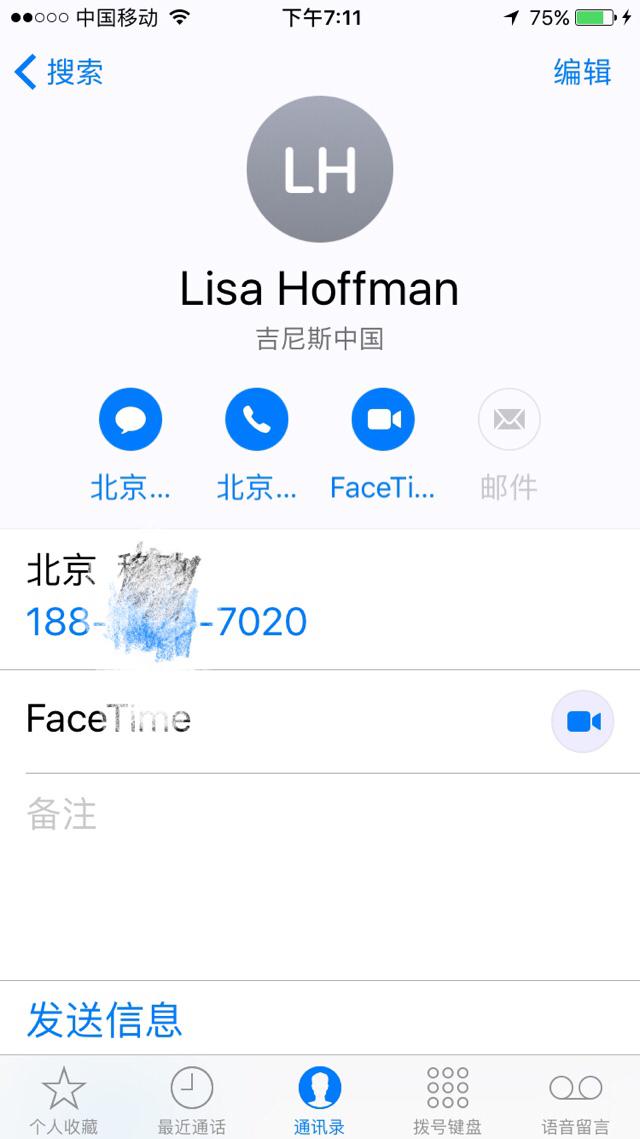Open the 语音留言 tab
The image size is (640, 1139).
575,1099
